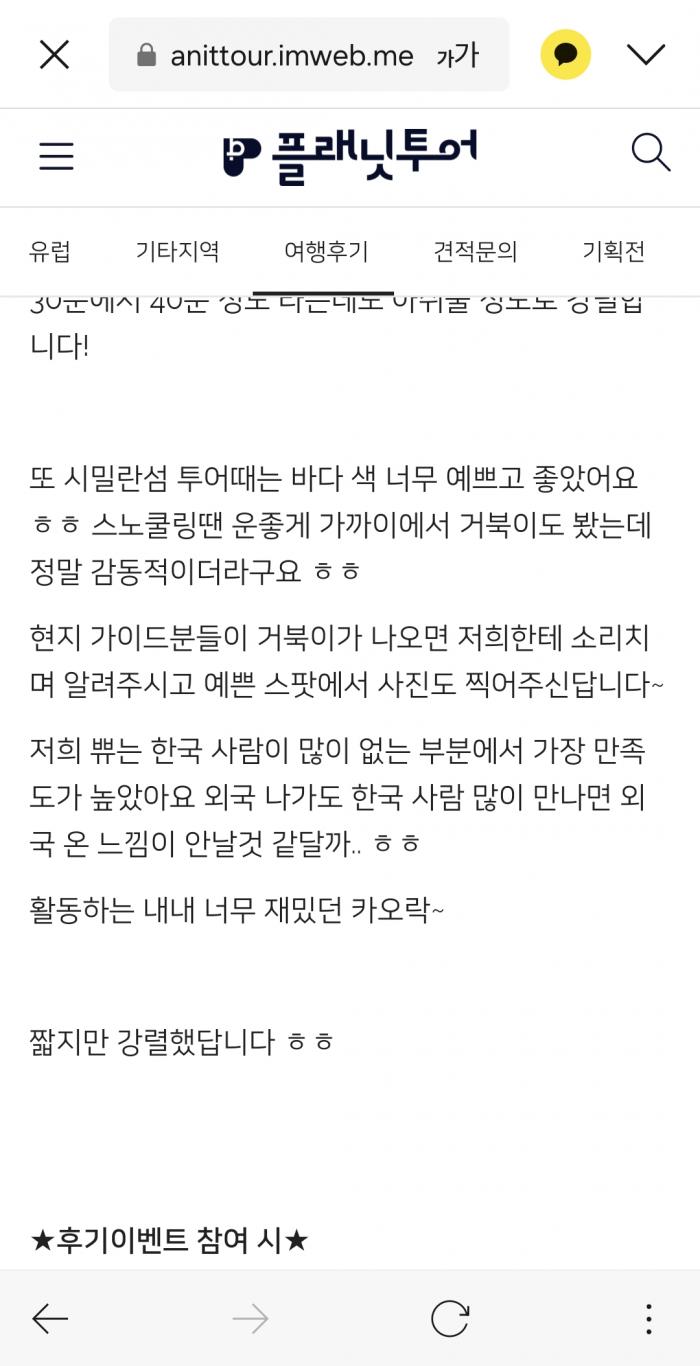The width and height of the screenshot is (700, 1366).
Task: Go to 플래닛투어 home via logo
Action: click(349, 156)
